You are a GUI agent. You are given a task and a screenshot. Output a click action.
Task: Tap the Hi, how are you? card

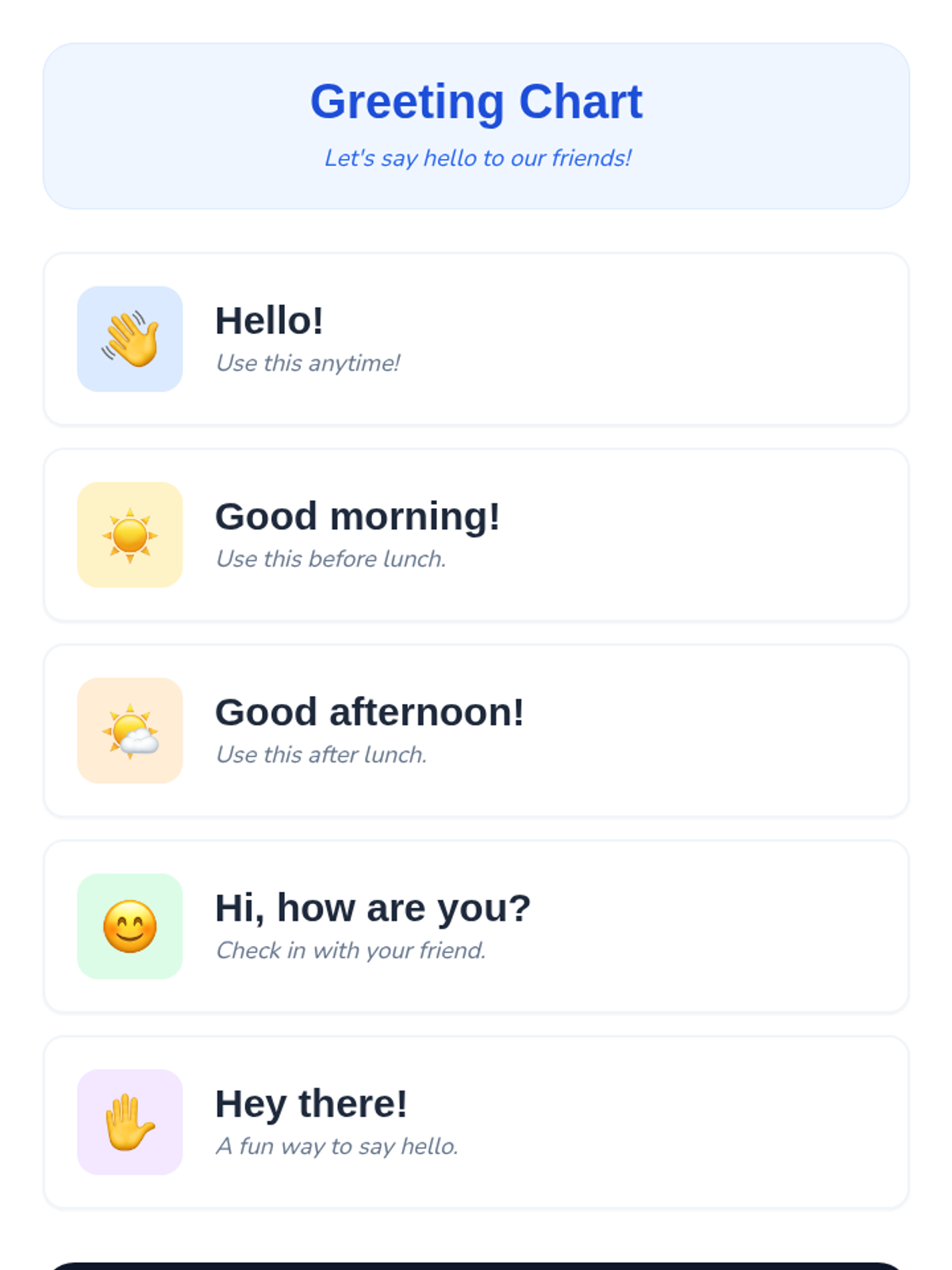[476, 926]
